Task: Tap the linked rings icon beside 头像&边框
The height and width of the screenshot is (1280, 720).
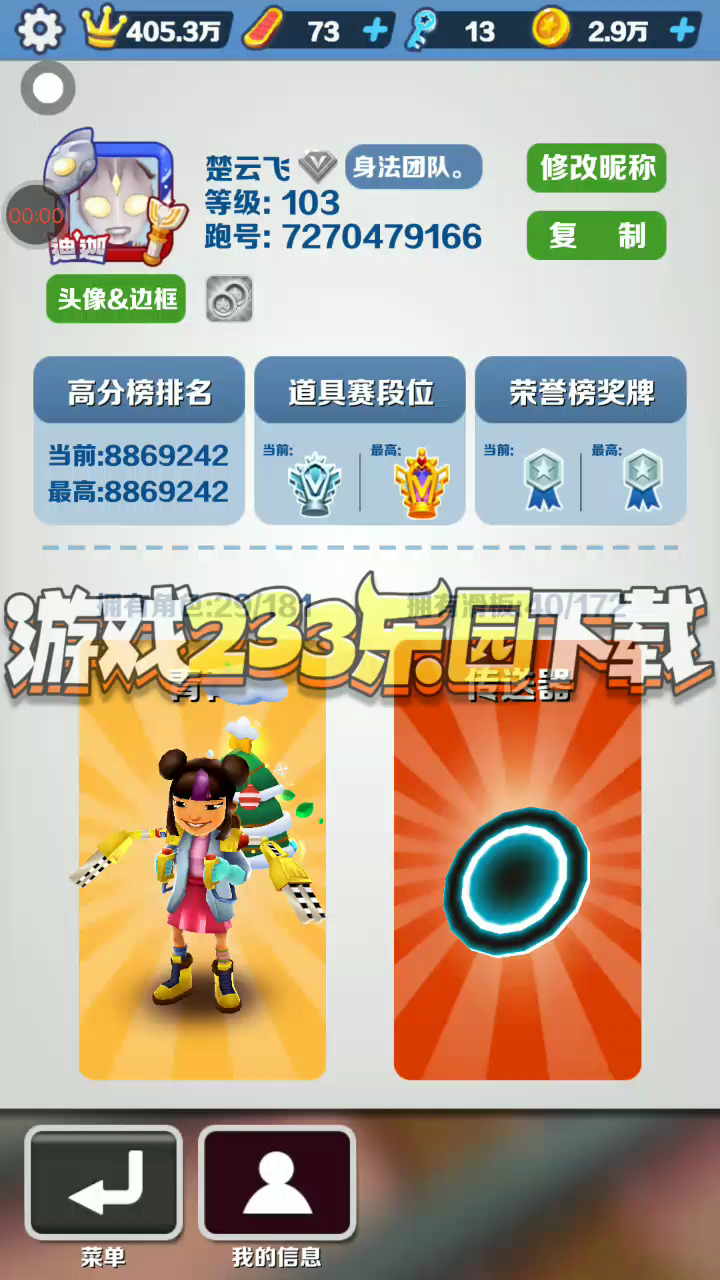Action: tap(229, 299)
